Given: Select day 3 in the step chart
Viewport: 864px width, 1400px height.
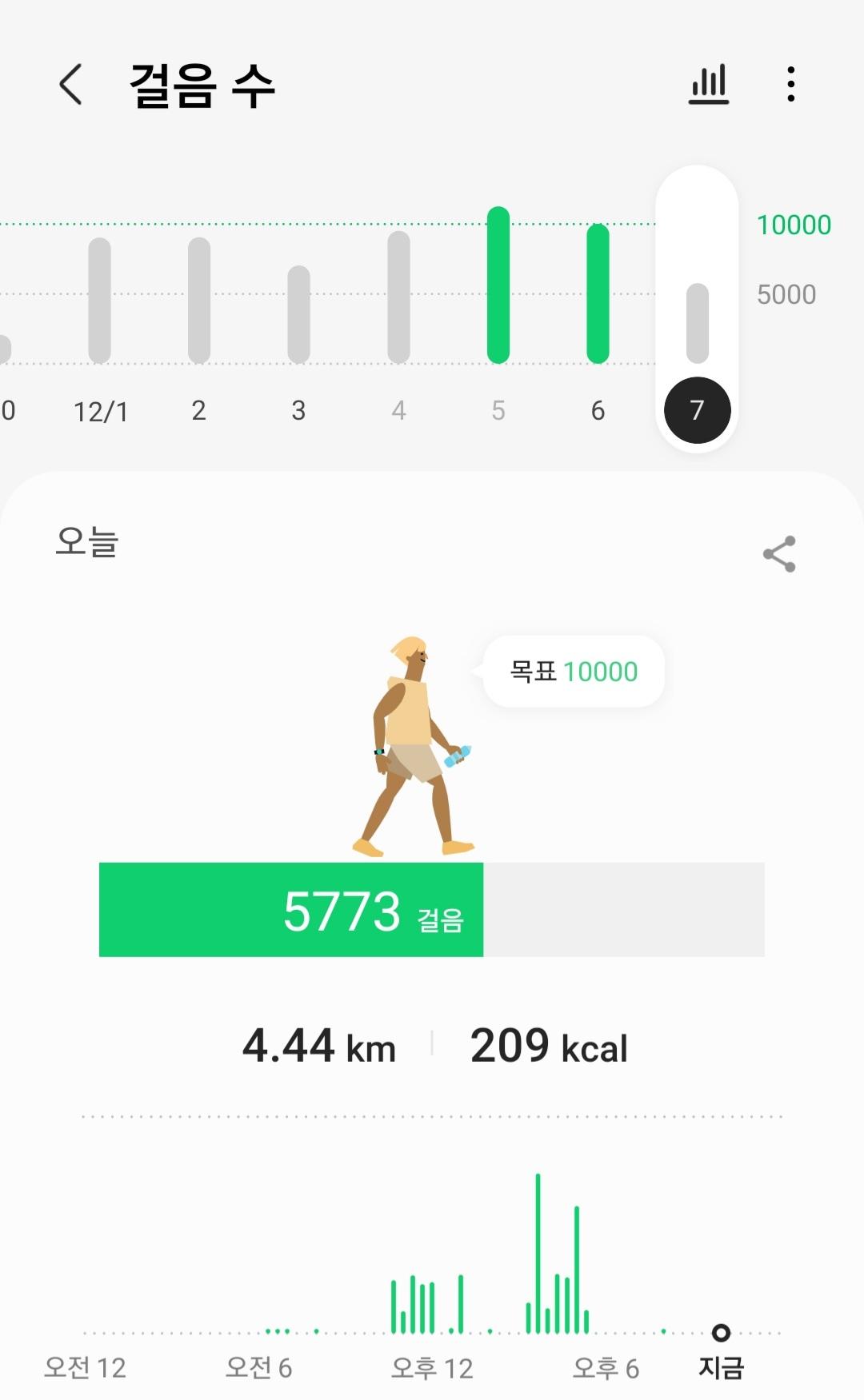Looking at the screenshot, I should tap(298, 314).
